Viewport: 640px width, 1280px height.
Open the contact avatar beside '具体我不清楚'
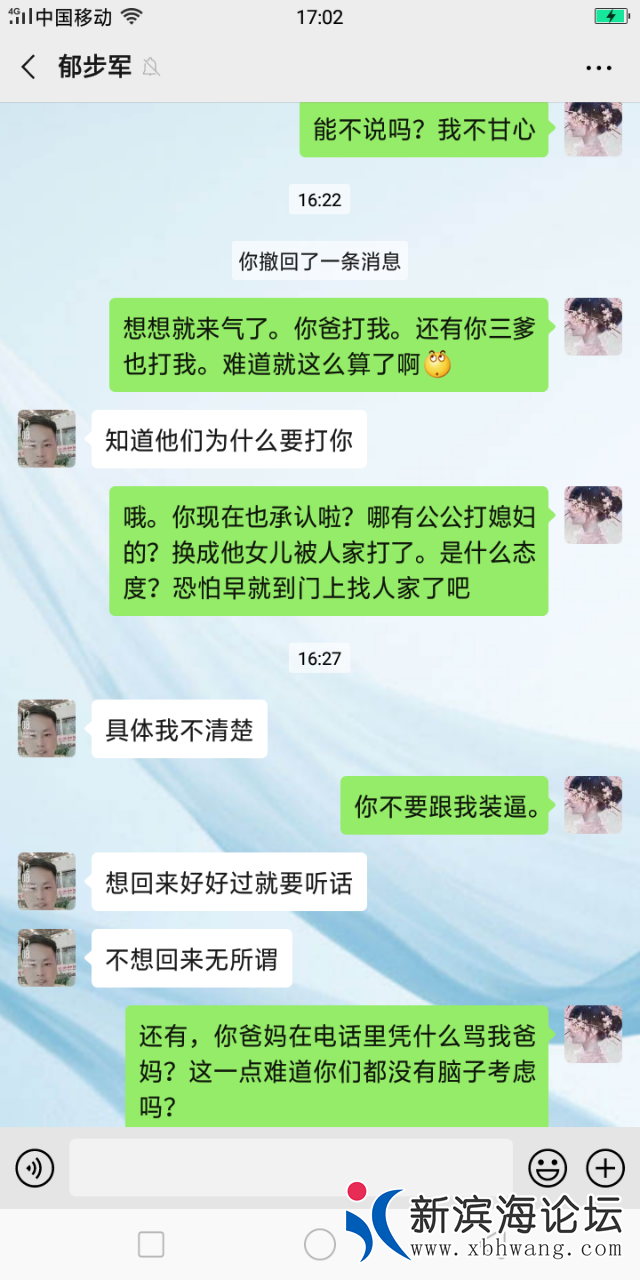coord(47,728)
